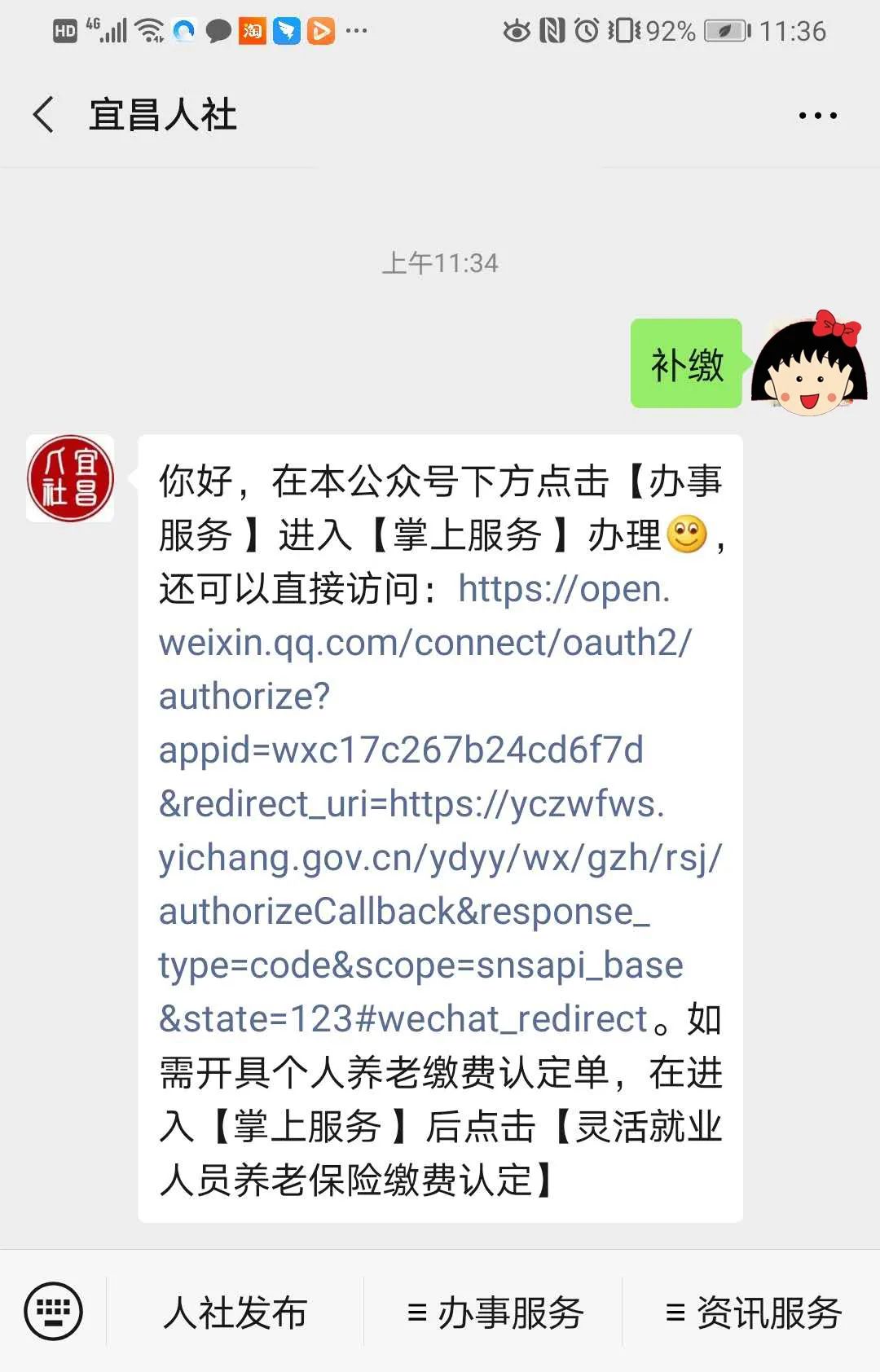Screen dimensions: 880x1372
Task: Expand the 办事服务 menu
Action: 494,1313
